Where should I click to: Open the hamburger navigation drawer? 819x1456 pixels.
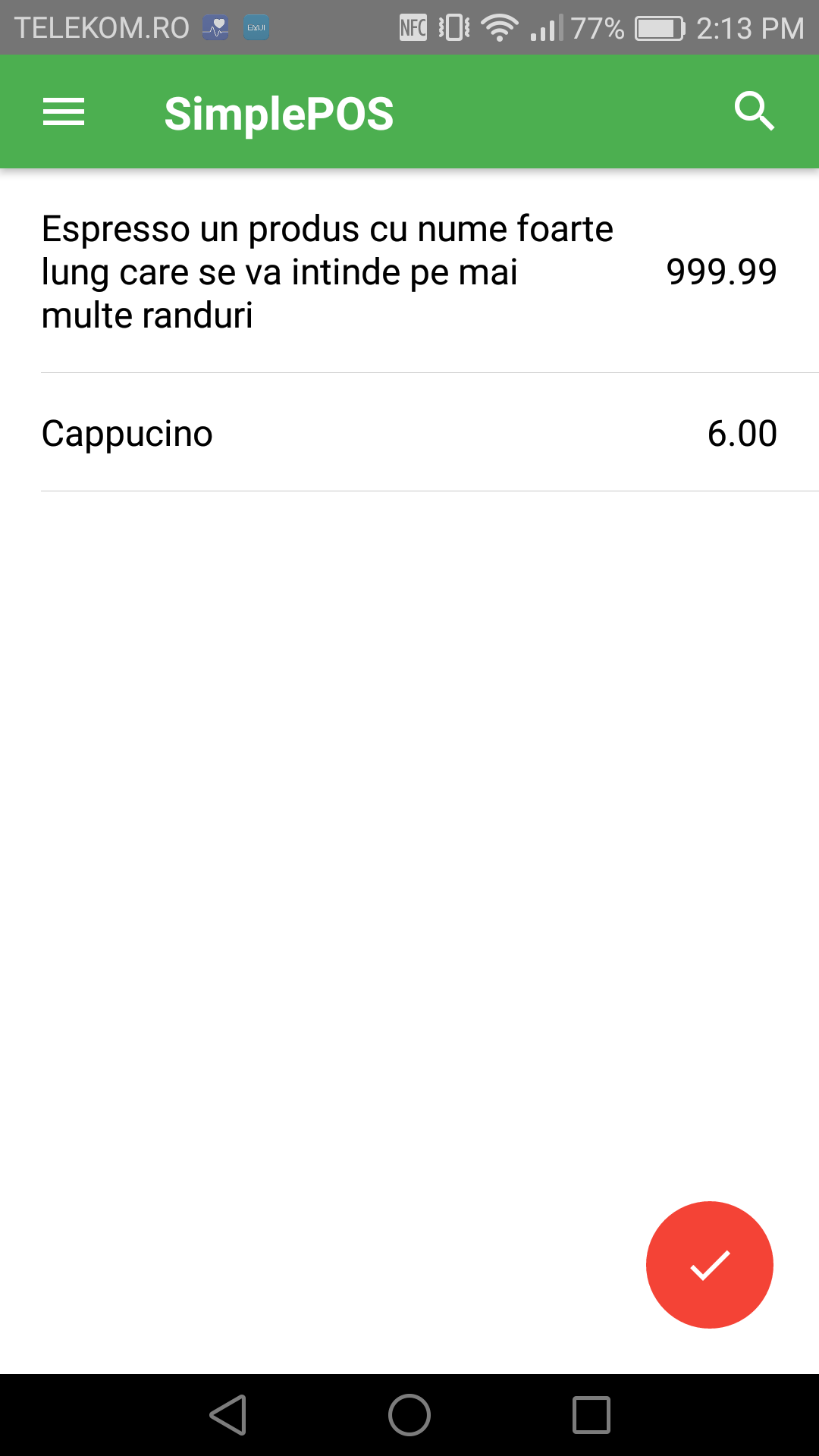[x=64, y=112]
